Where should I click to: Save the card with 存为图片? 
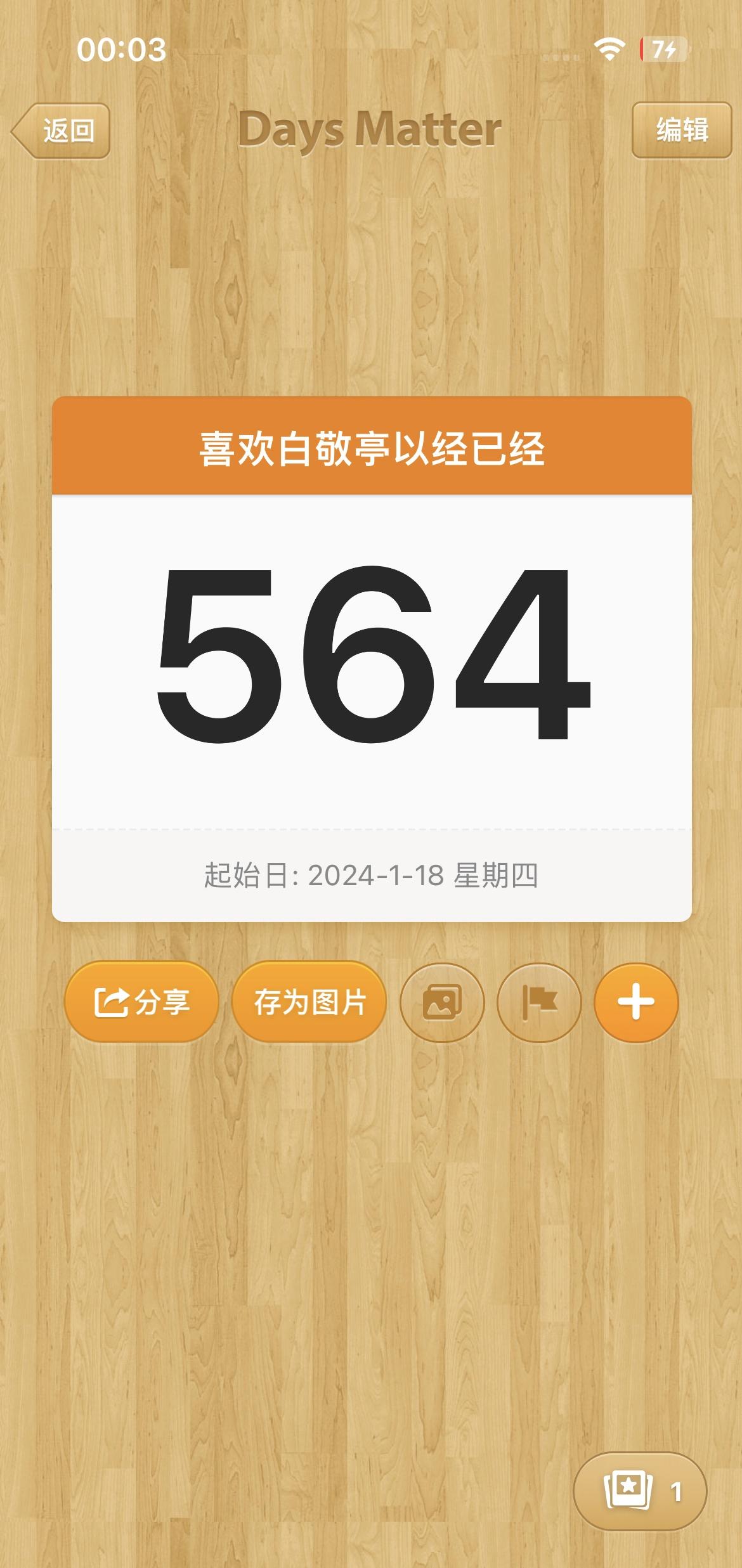[x=309, y=1002]
